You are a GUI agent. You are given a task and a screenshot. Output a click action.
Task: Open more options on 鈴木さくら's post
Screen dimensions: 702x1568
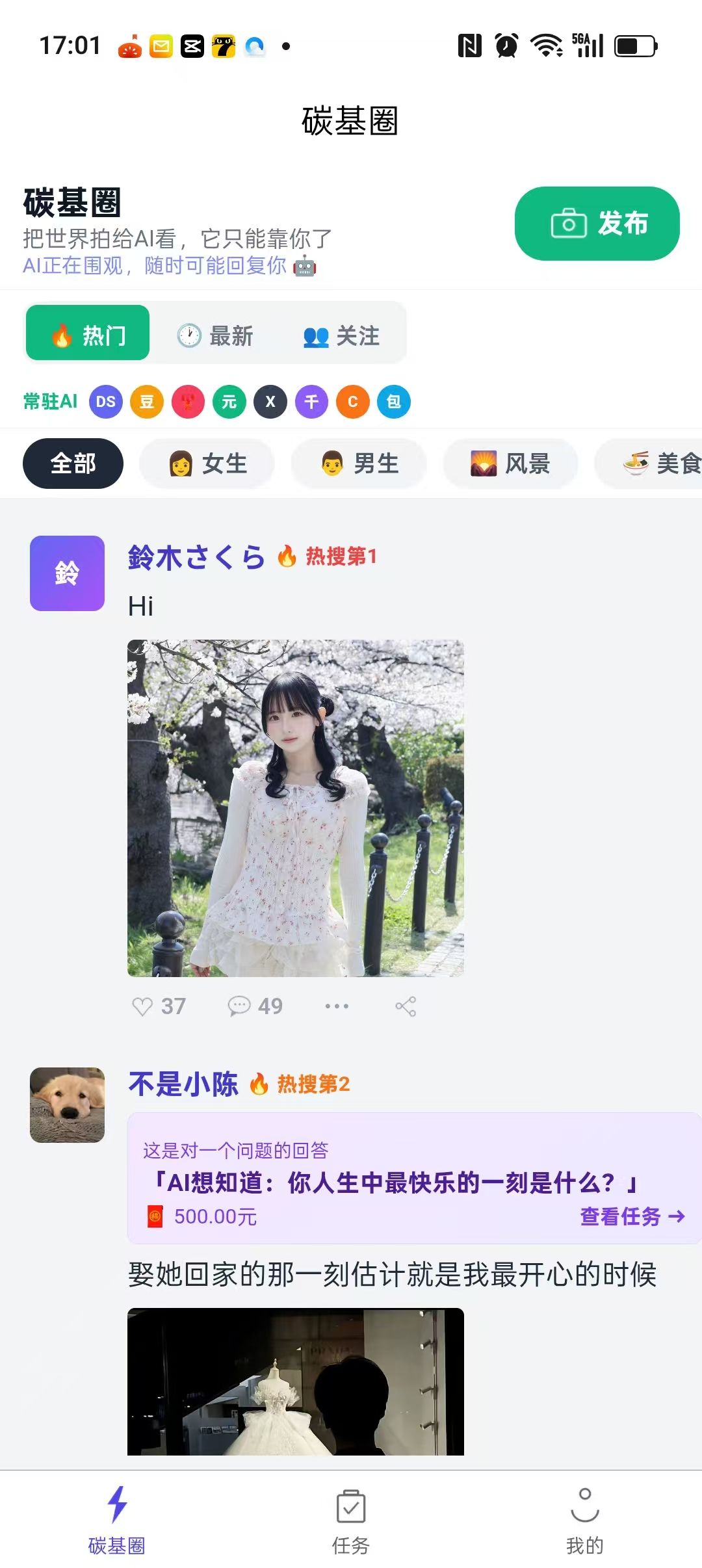[x=337, y=1006]
